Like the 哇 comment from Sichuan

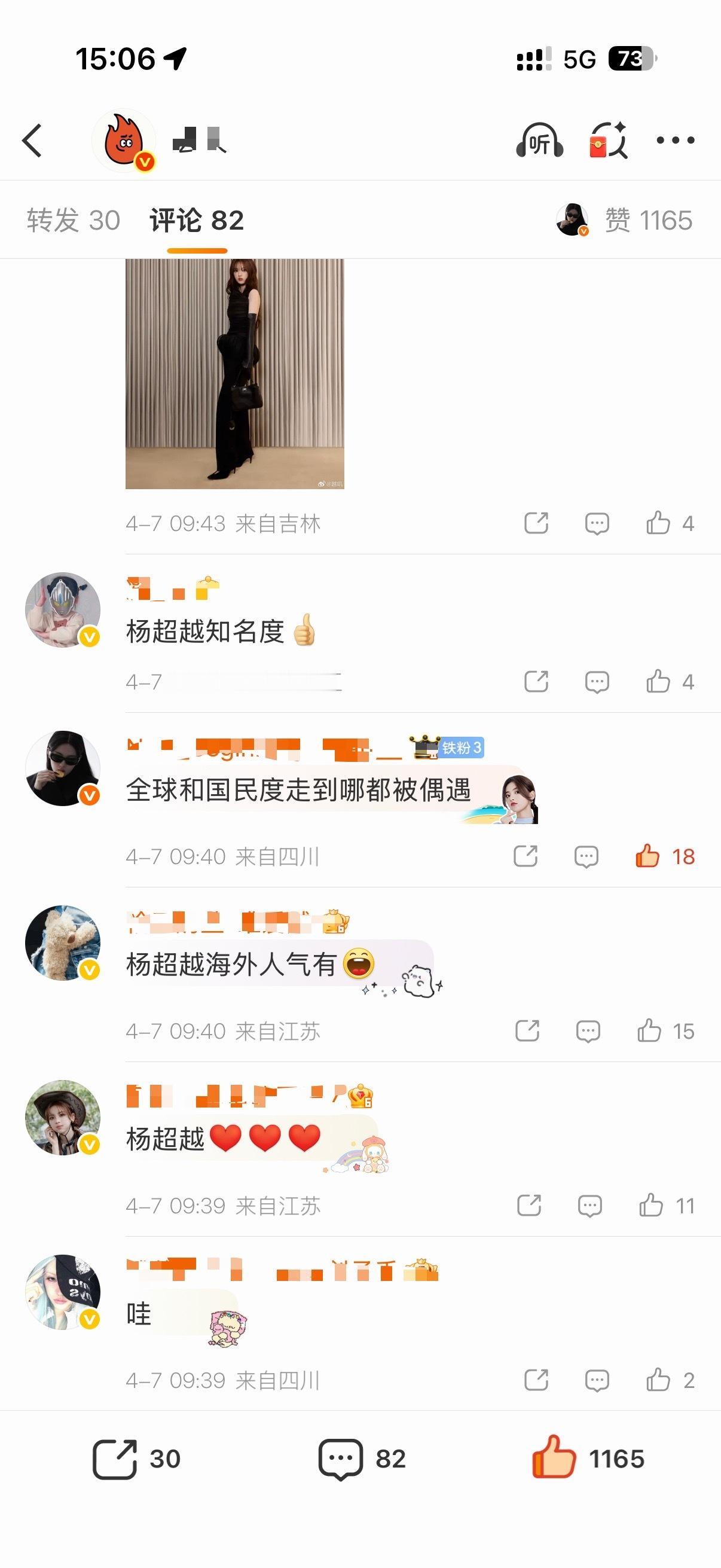click(x=656, y=1380)
